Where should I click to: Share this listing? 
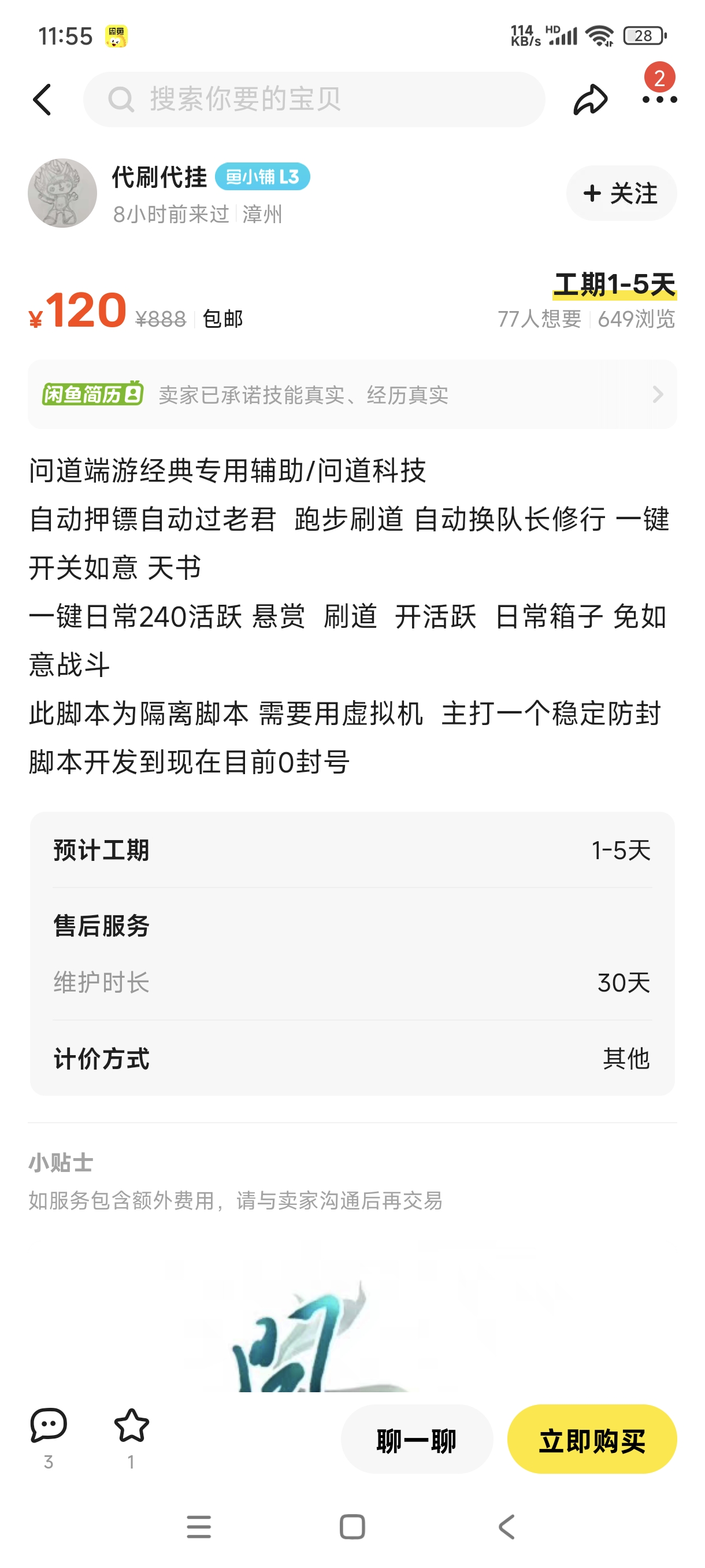pos(589,100)
